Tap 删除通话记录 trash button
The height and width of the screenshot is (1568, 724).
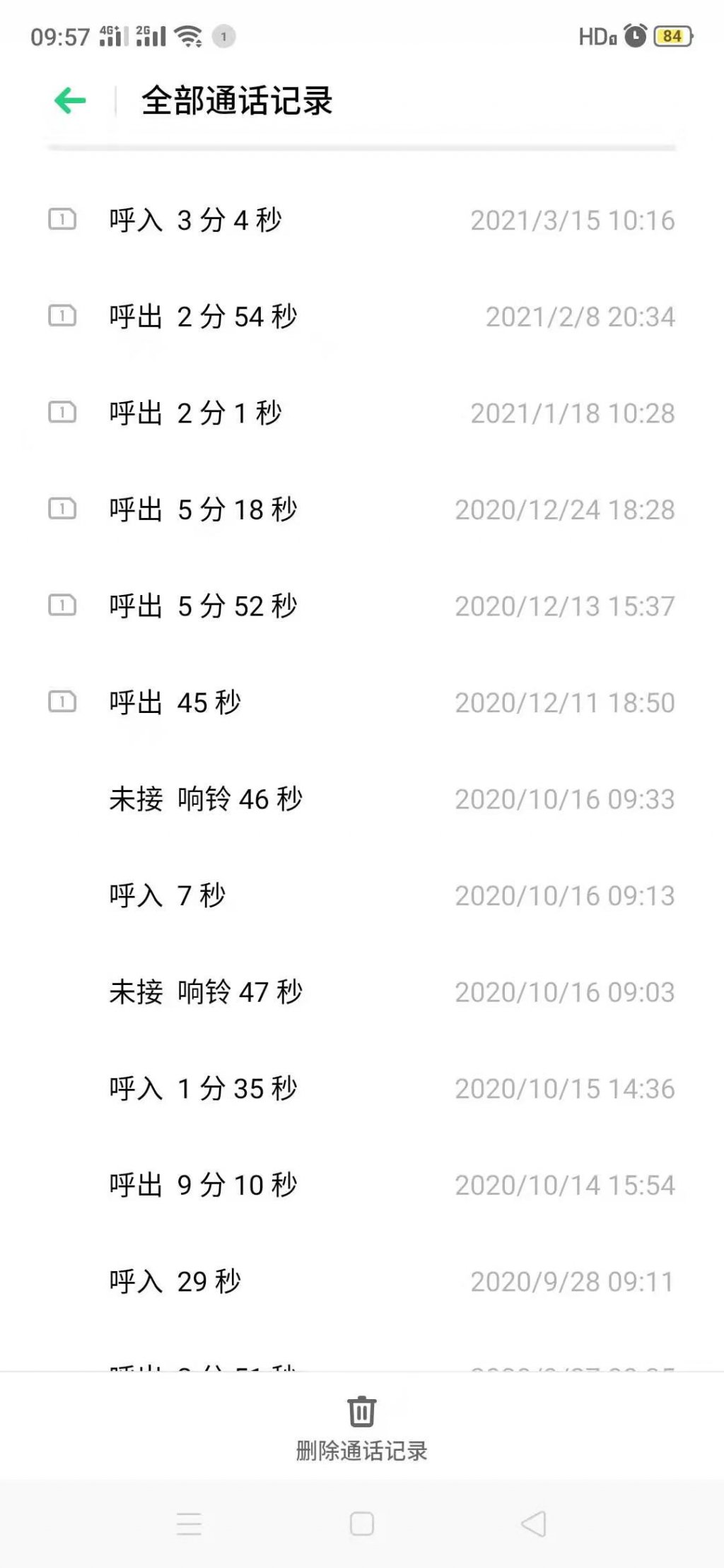361,1429
